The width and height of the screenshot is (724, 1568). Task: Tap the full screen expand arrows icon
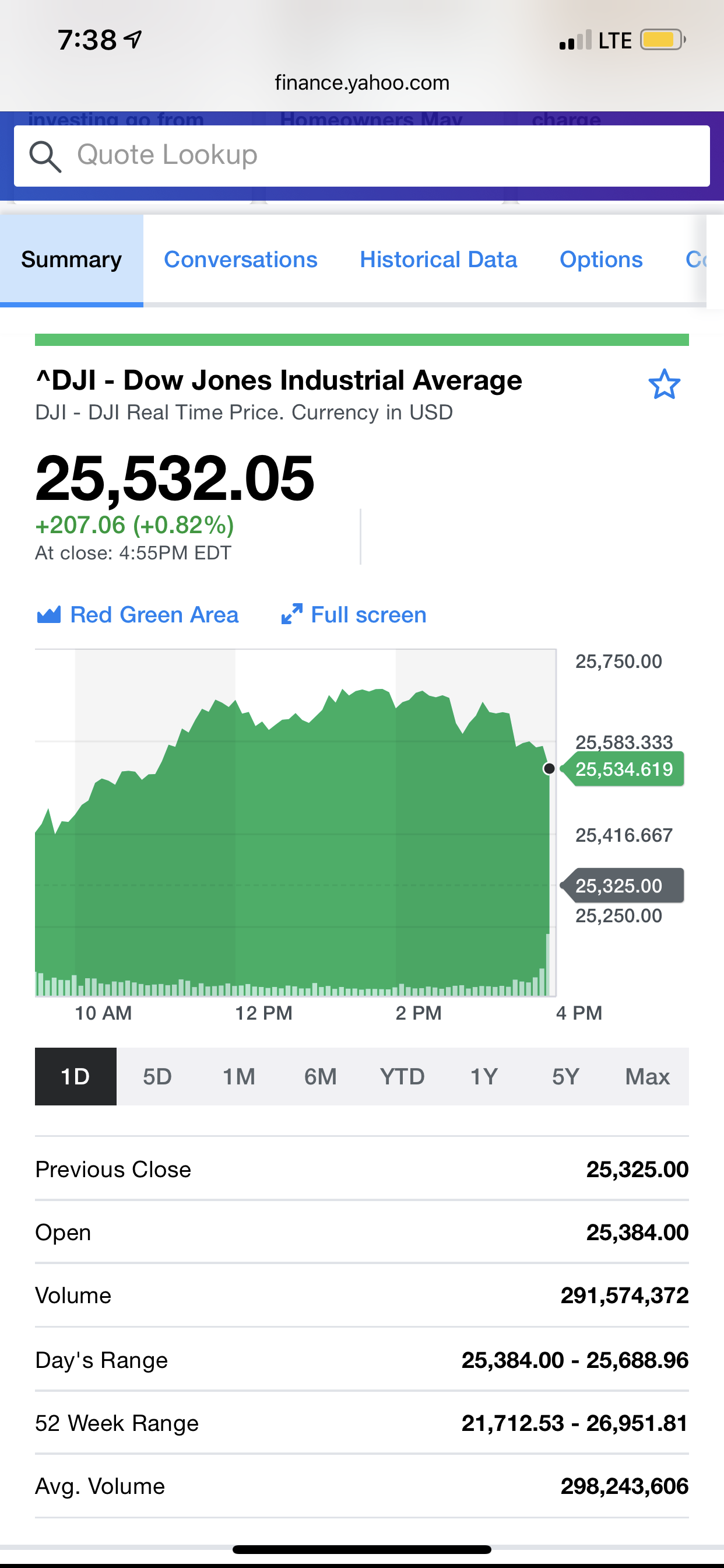click(292, 614)
